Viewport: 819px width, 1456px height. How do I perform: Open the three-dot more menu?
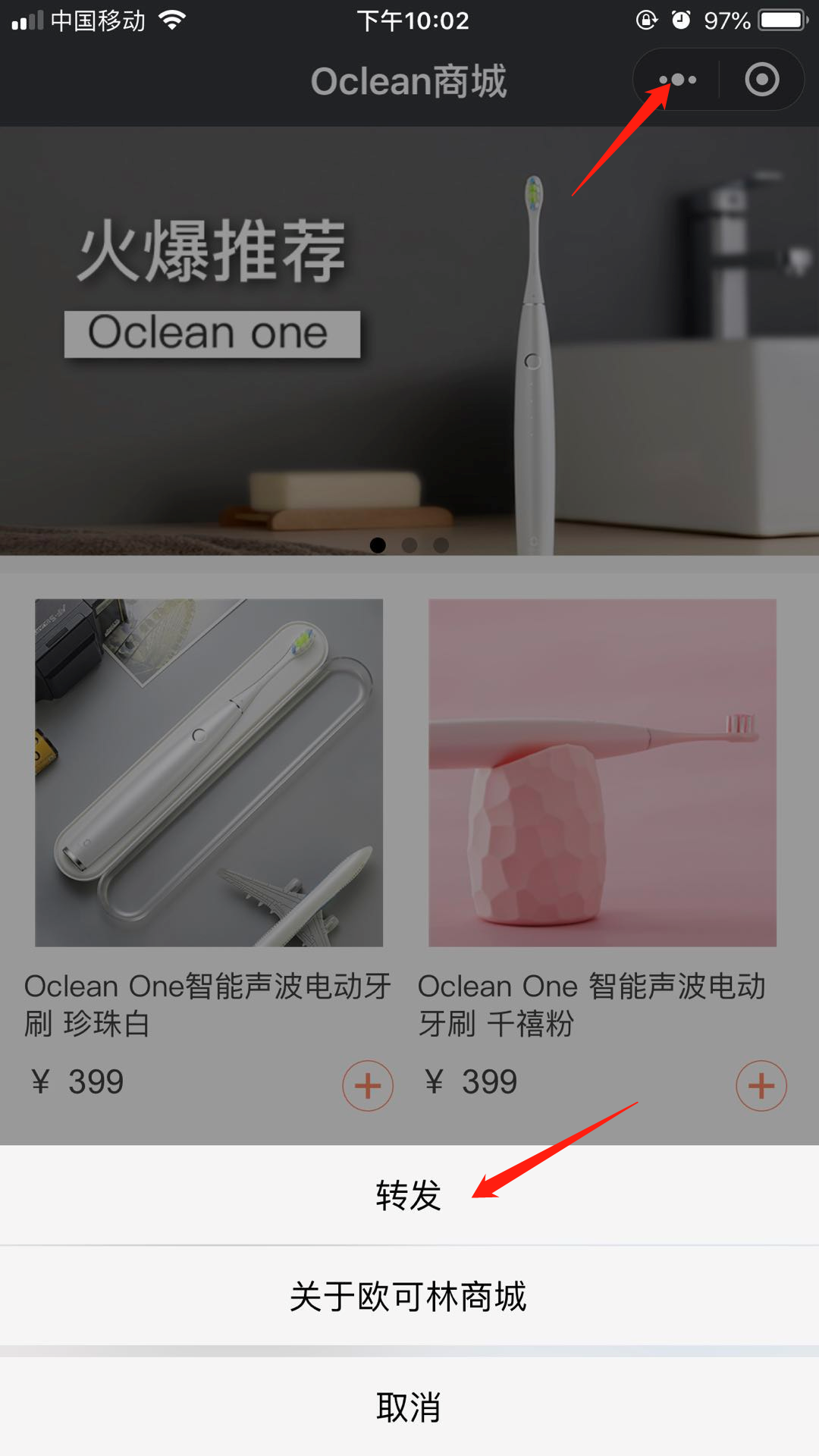point(677,80)
